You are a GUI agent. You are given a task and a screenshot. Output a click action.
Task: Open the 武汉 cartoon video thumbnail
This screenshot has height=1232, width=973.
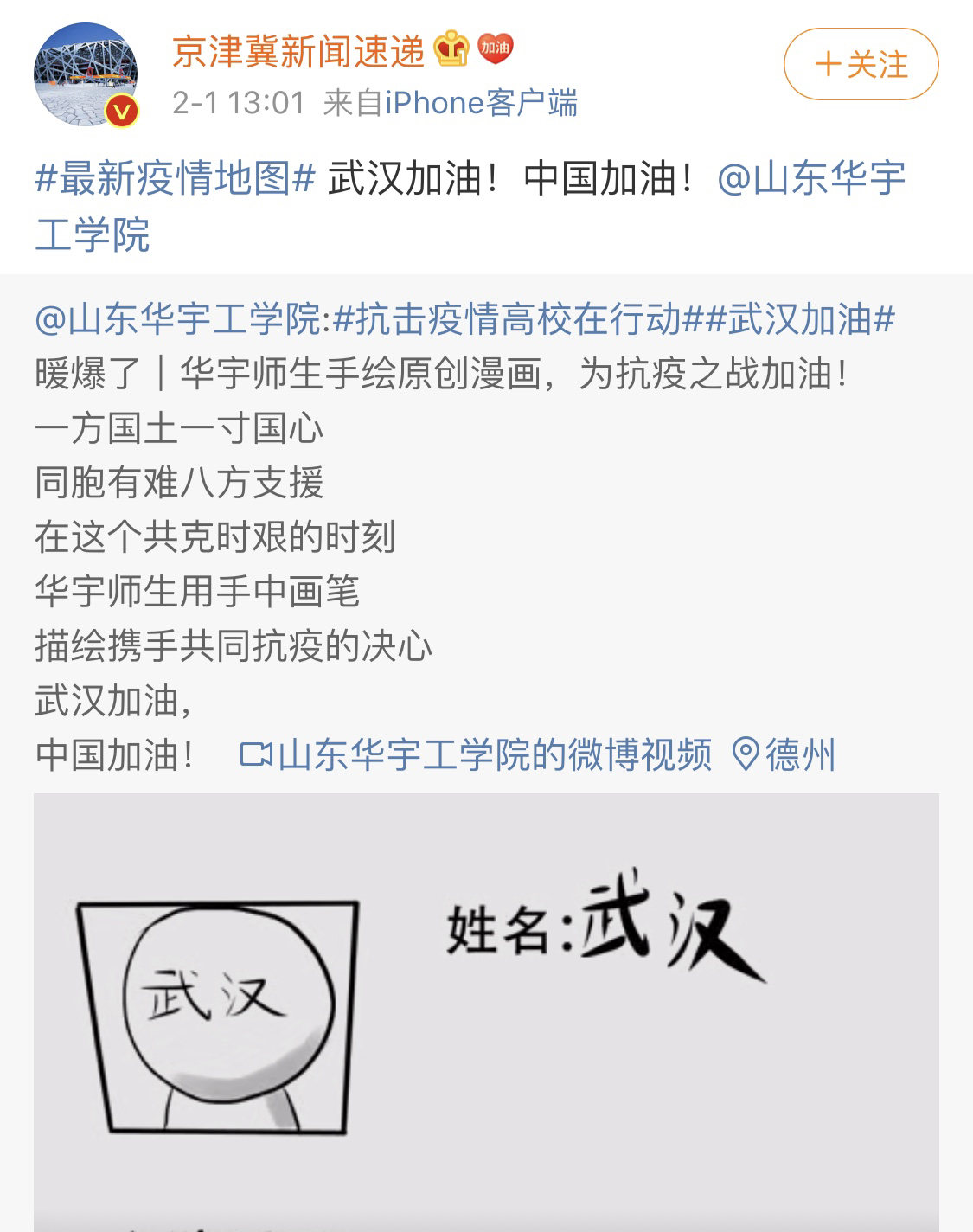pyautogui.click(x=486, y=1011)
